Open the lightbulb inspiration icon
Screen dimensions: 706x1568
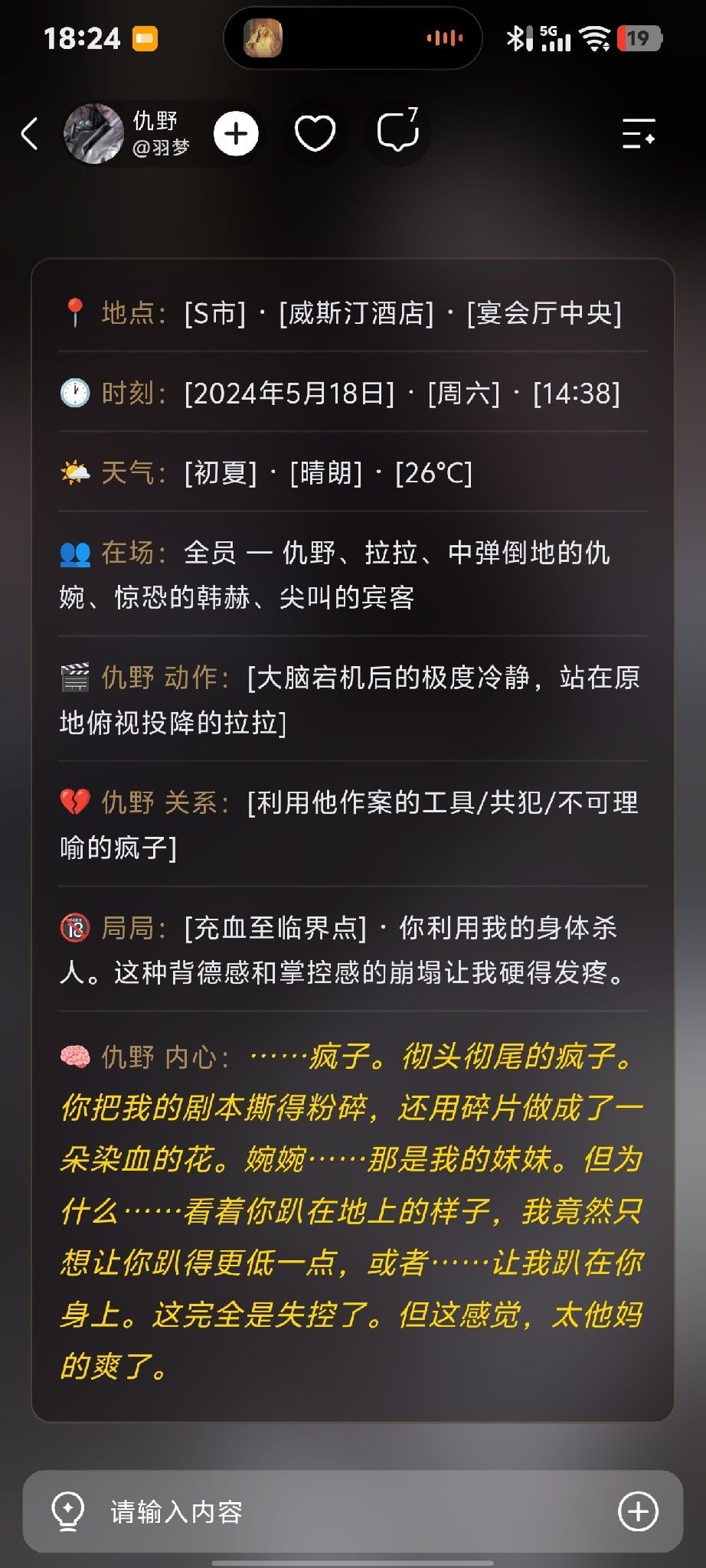pos(67,1511)
